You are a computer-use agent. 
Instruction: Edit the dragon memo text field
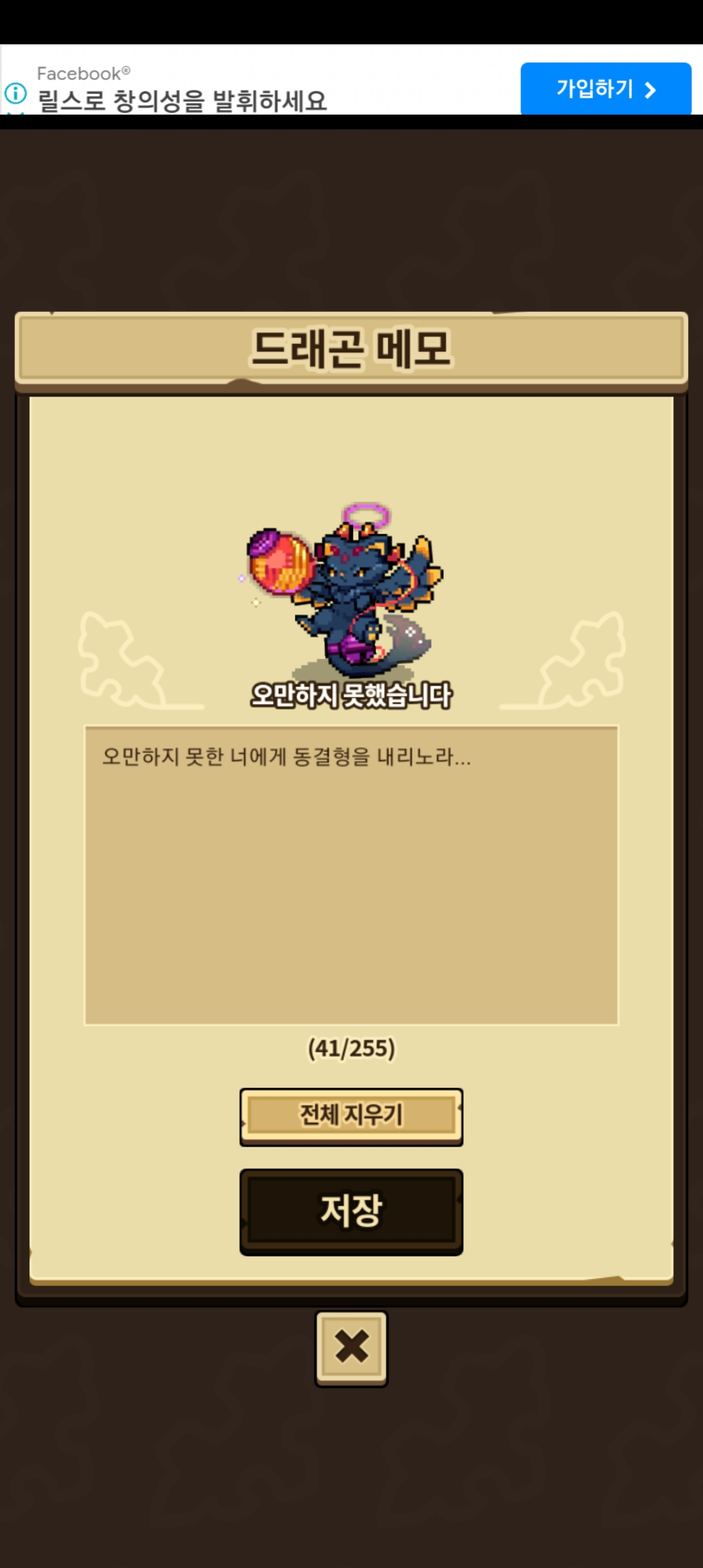tap(351, 874)
